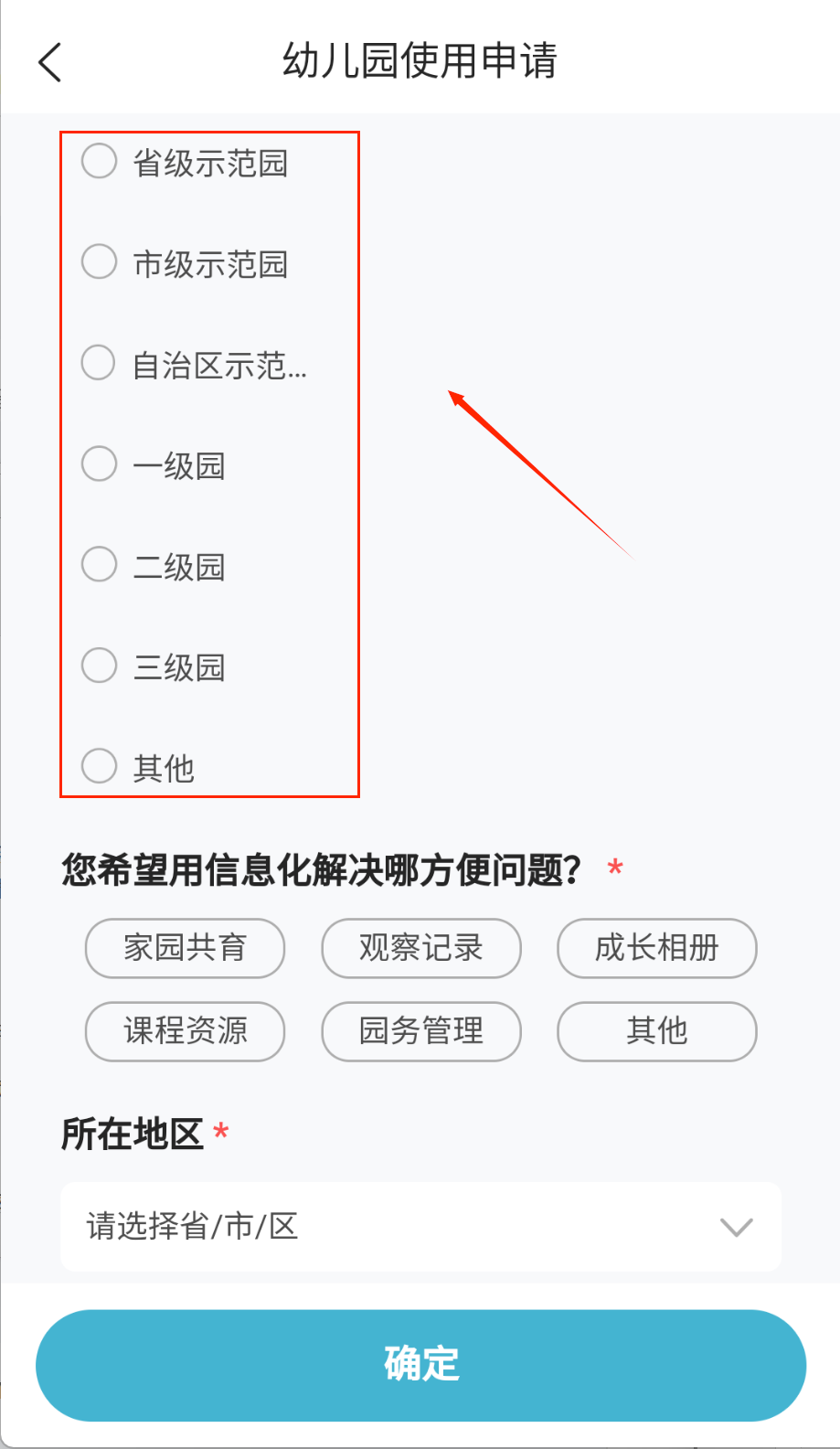This screenshot has width=840, height=1449.
Task: Pick the 课程资源 chip
Action: point(185,1031)
